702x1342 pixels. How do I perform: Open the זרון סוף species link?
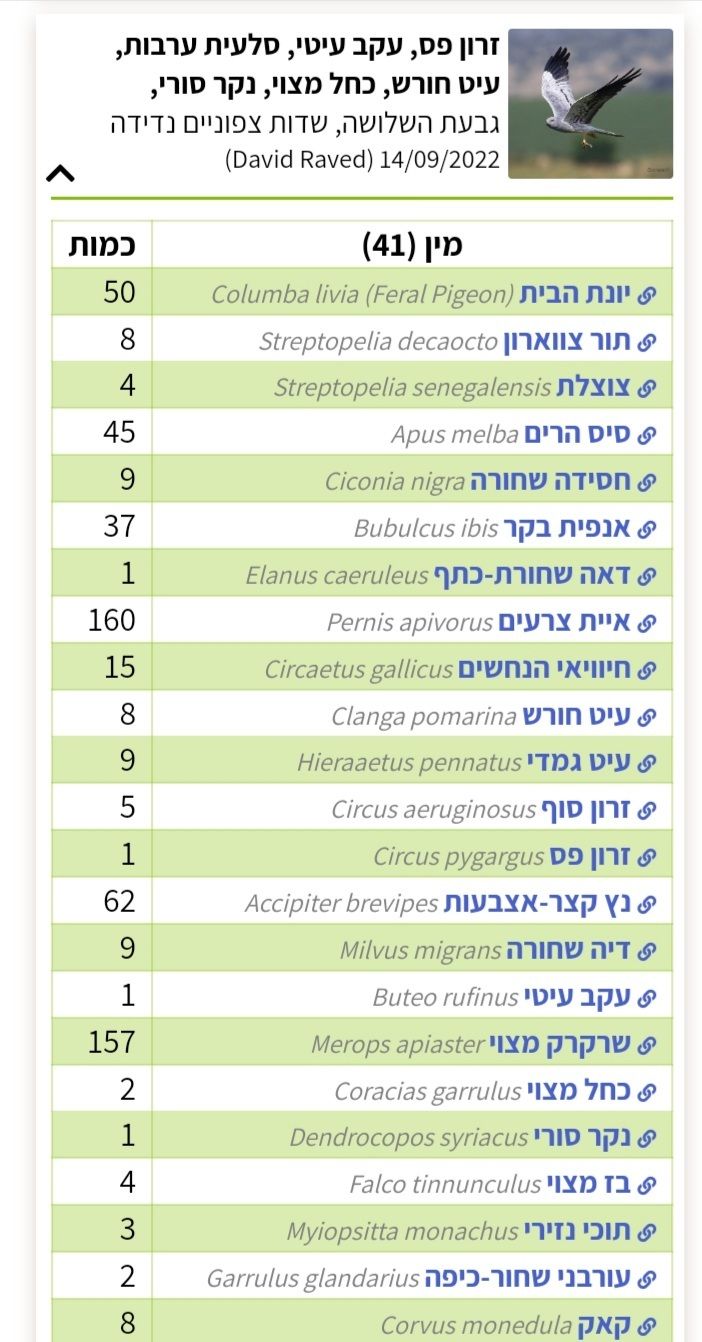click(x=587, y=809)
